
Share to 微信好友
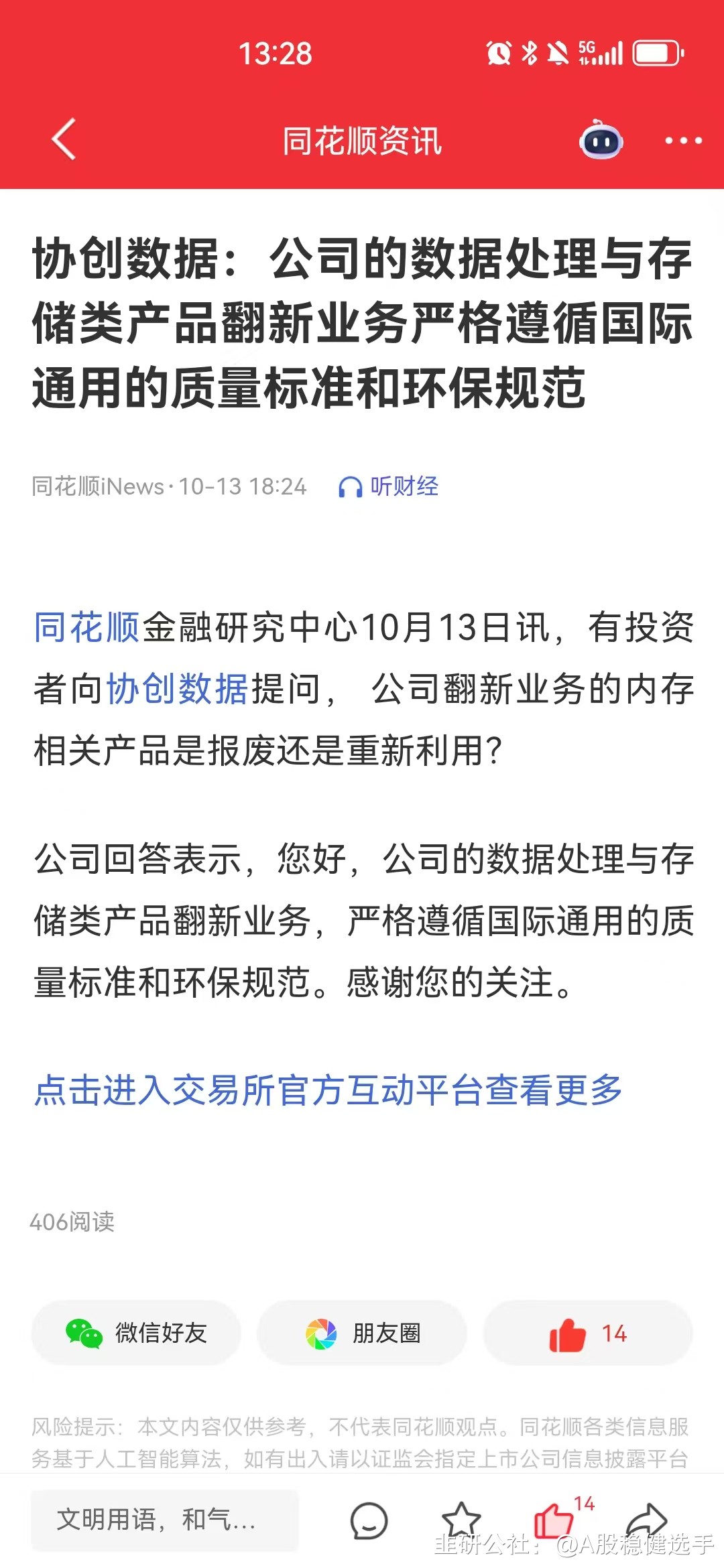pyautogui.click(x=136, y=1333)
